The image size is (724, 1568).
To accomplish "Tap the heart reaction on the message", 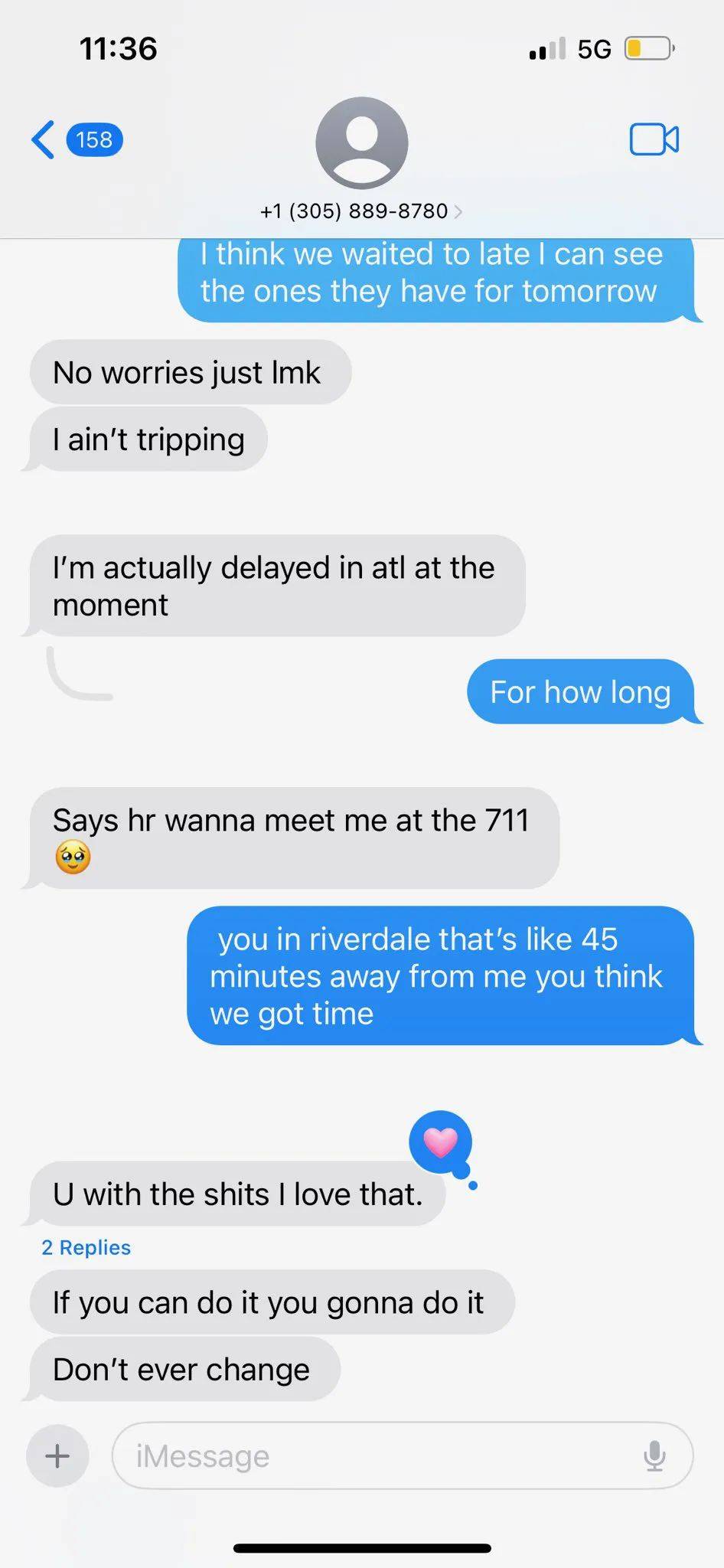I will click(440, 1142).
